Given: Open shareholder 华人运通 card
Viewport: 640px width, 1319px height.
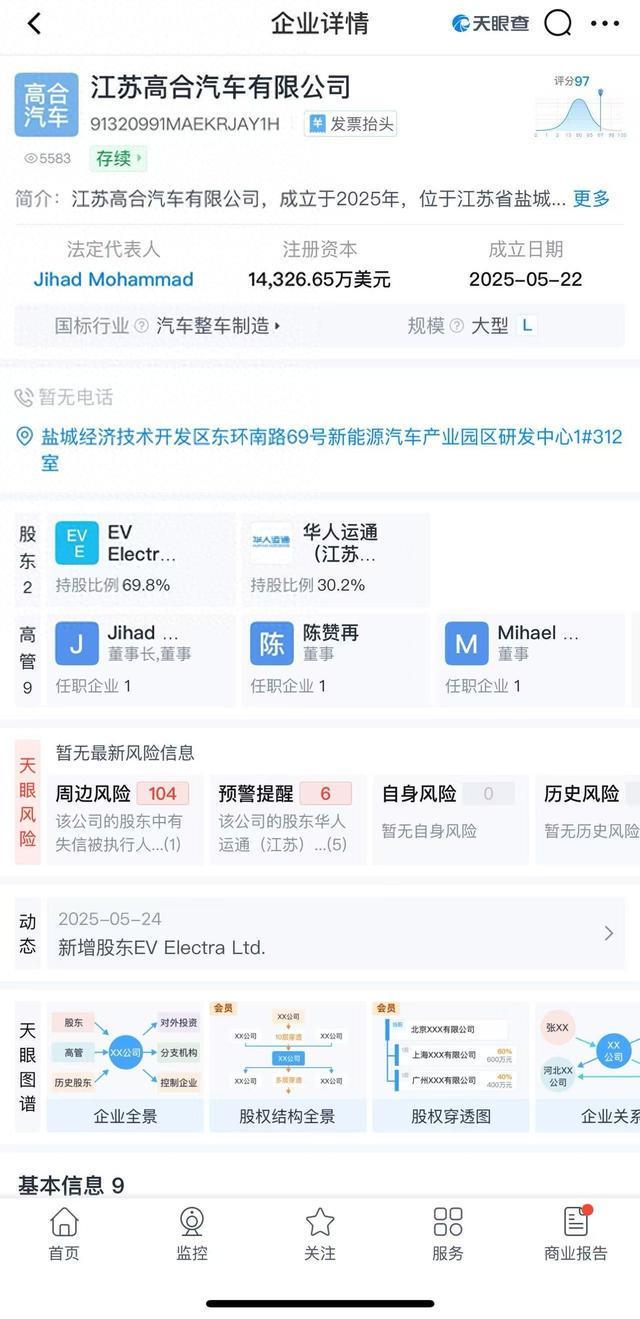Looking at the screenshot, I should coord(336,559).
